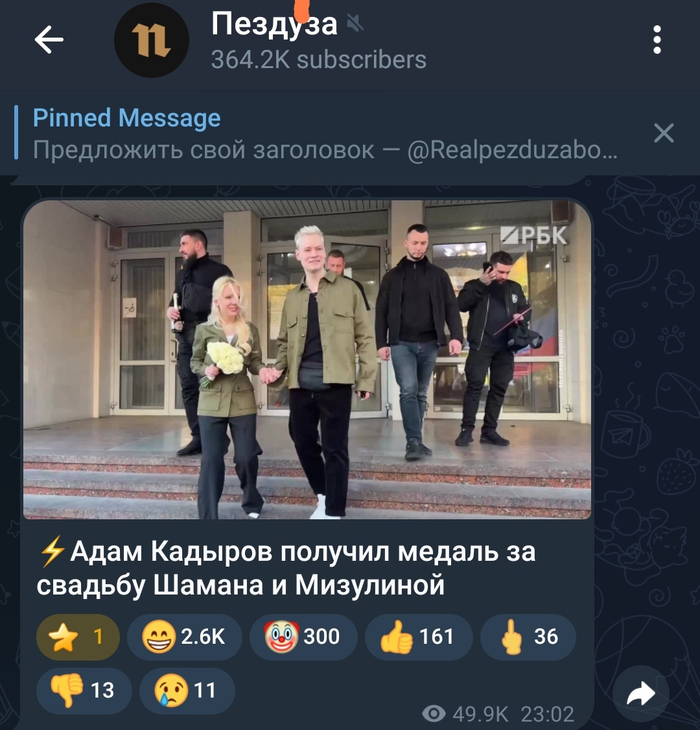Dismiss the pinned message bar
This screenshot has width=700, height=730.
coord(663,133)
